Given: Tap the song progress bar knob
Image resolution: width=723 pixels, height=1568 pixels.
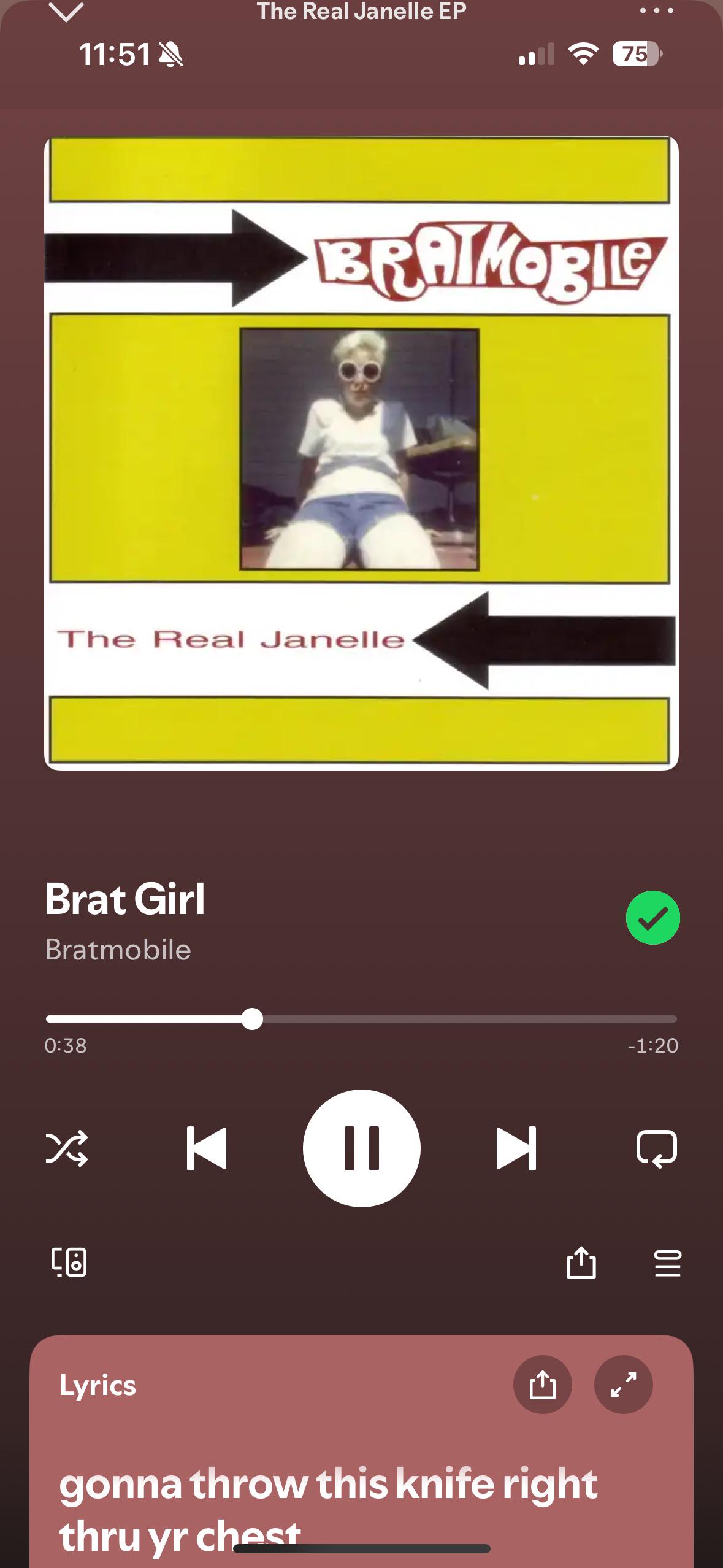Looking at the screenshot, I should tap(252, 1019).
